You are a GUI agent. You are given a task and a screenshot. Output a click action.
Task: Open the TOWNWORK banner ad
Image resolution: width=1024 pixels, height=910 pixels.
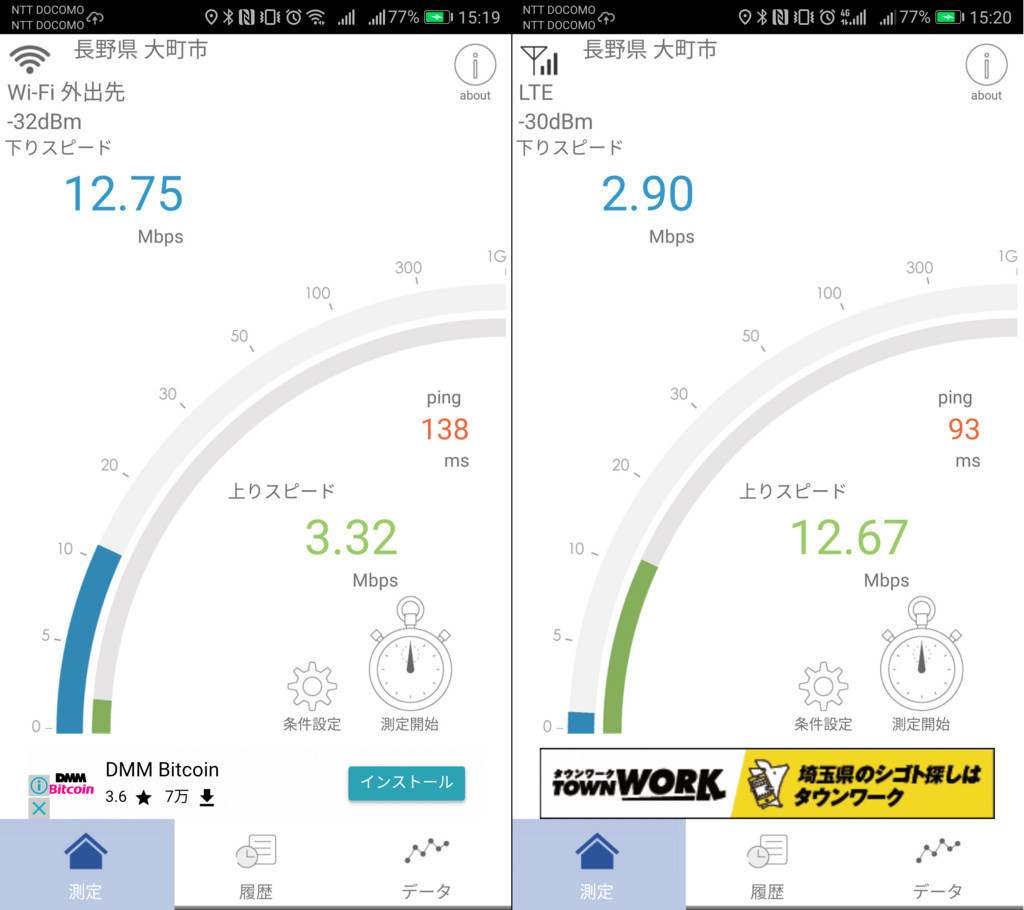pyautogui.click(x=767, y=783)
